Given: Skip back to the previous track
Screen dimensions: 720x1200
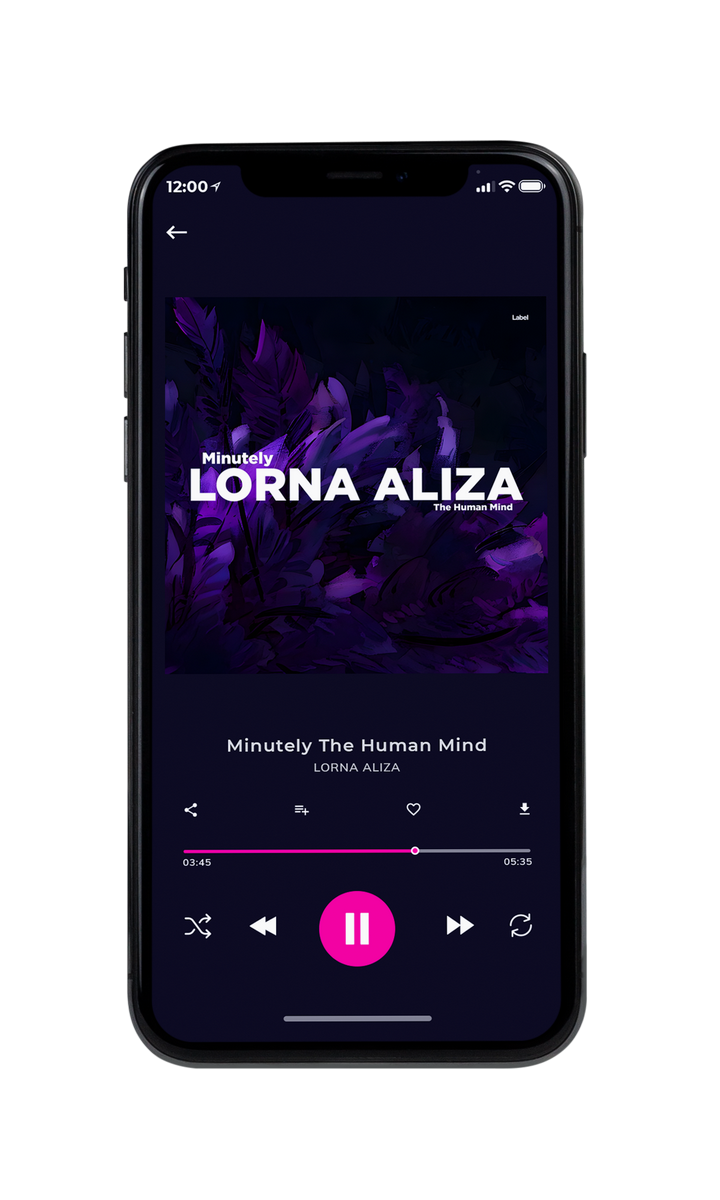Looking at the screenshot, I should coord(263,926).
